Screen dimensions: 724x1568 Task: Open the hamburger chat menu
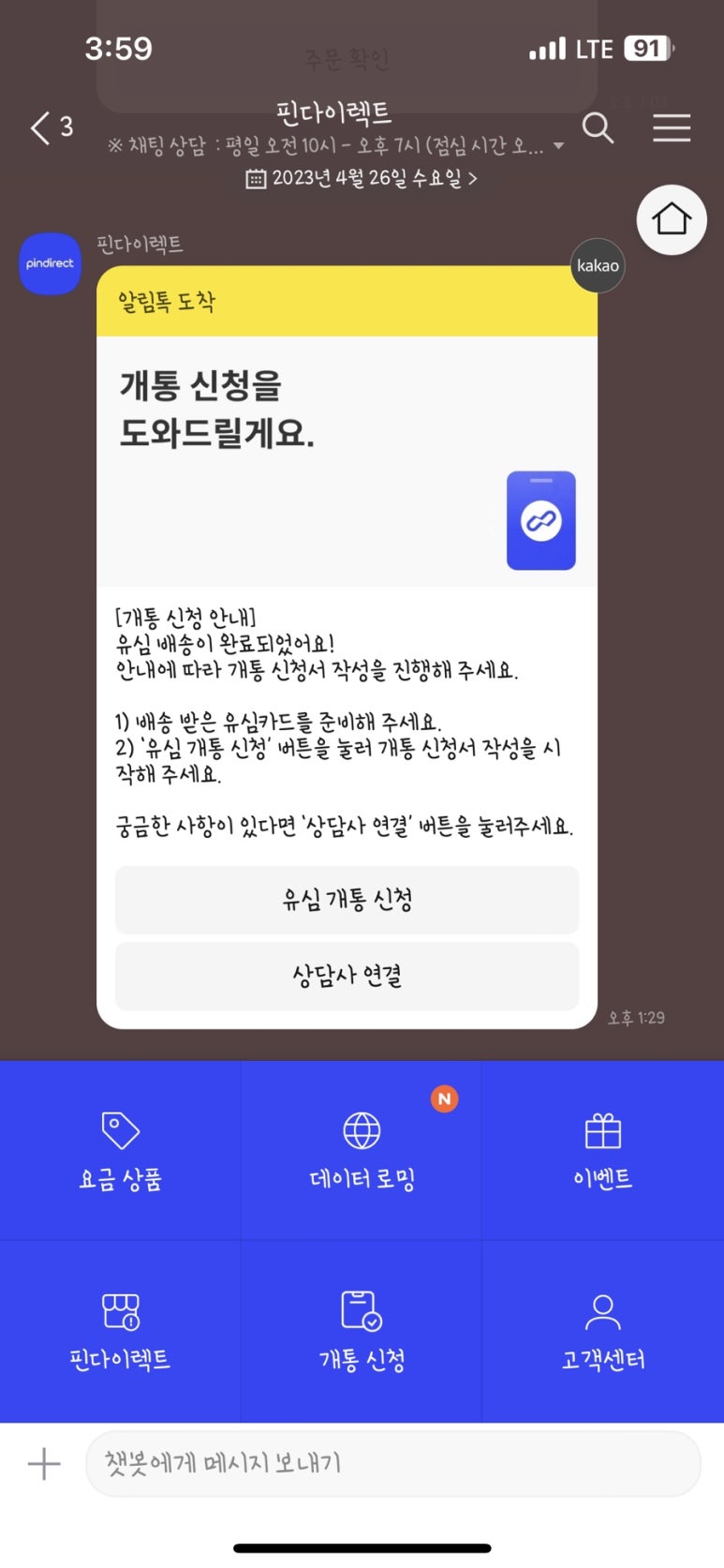tap(671, 127)
